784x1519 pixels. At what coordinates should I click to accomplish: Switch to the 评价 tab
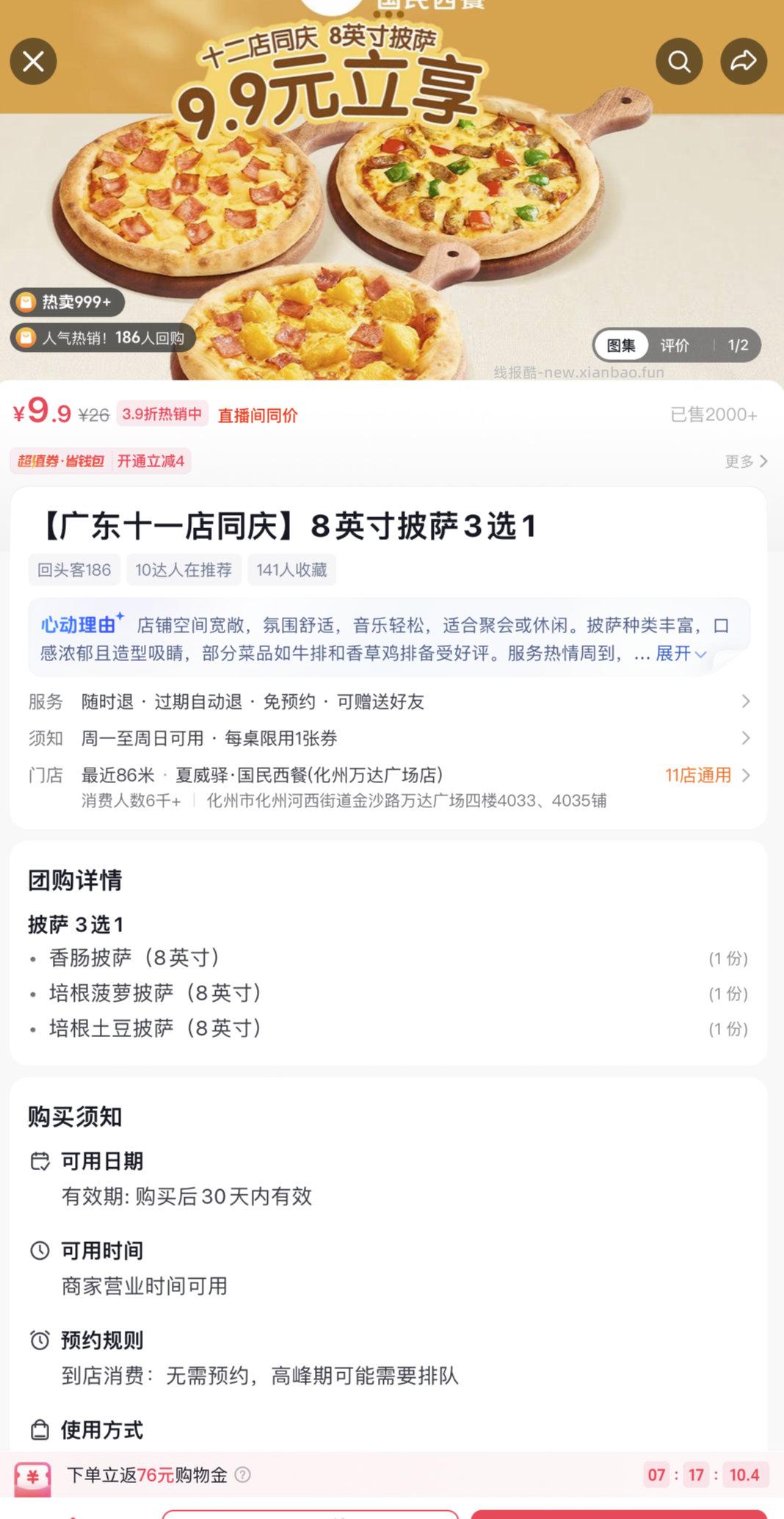tap(675, 345)
